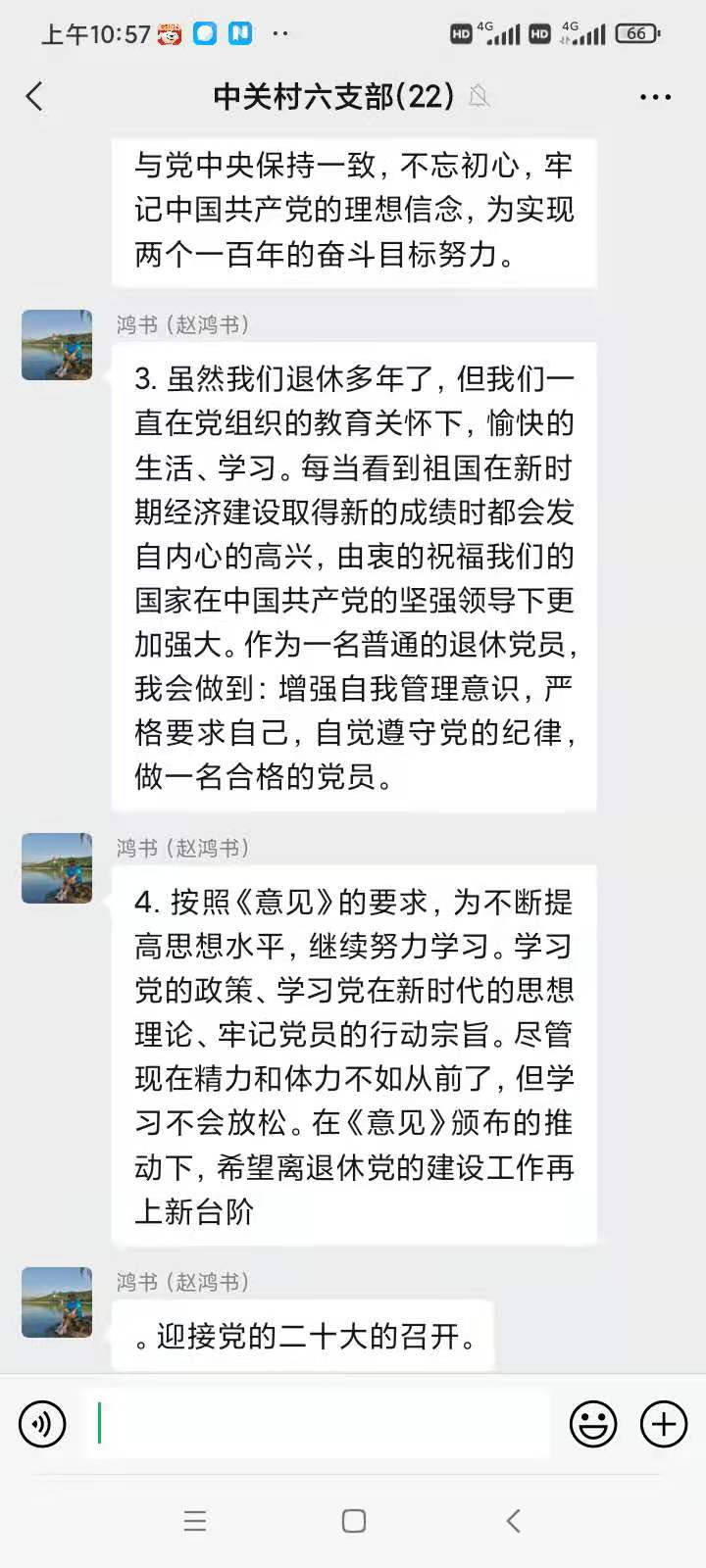Switch to voice message input

tap(42, 1424)
